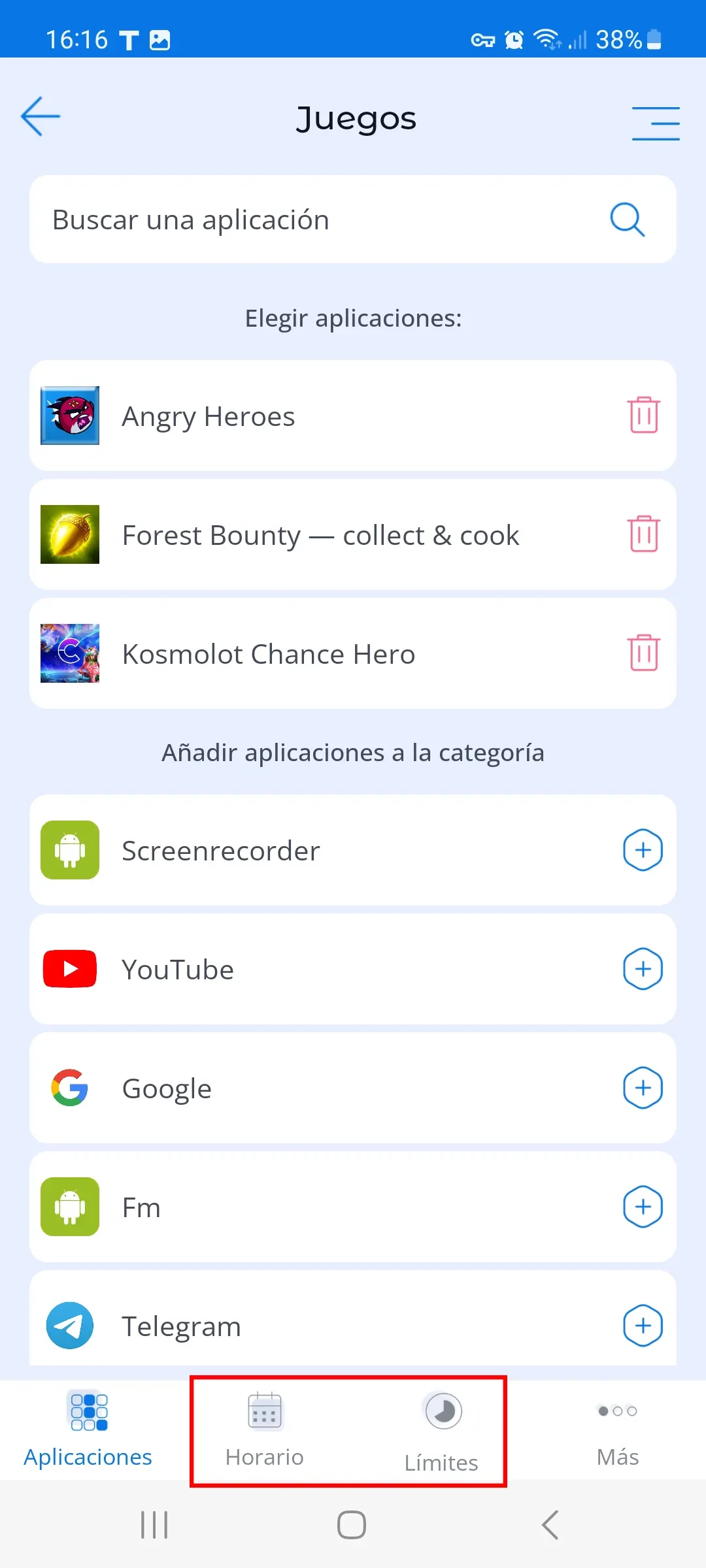The height and width of the screenshot is (1568, 706).
Task: Remove Kosmolot Chance Hero from the list
Action: tap(643, 653)
